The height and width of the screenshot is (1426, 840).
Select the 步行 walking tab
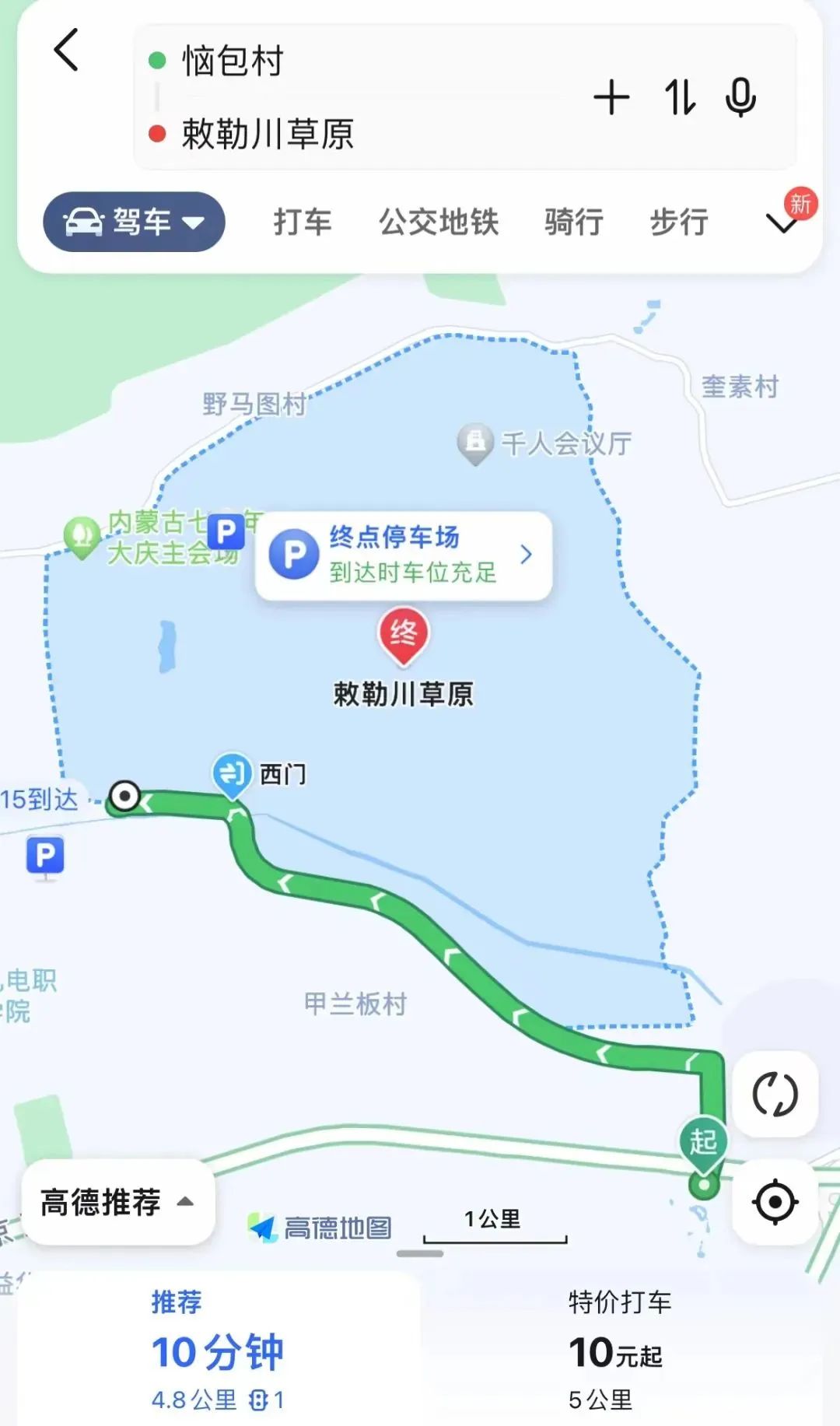pyautogui.click(x=679, y=222)
